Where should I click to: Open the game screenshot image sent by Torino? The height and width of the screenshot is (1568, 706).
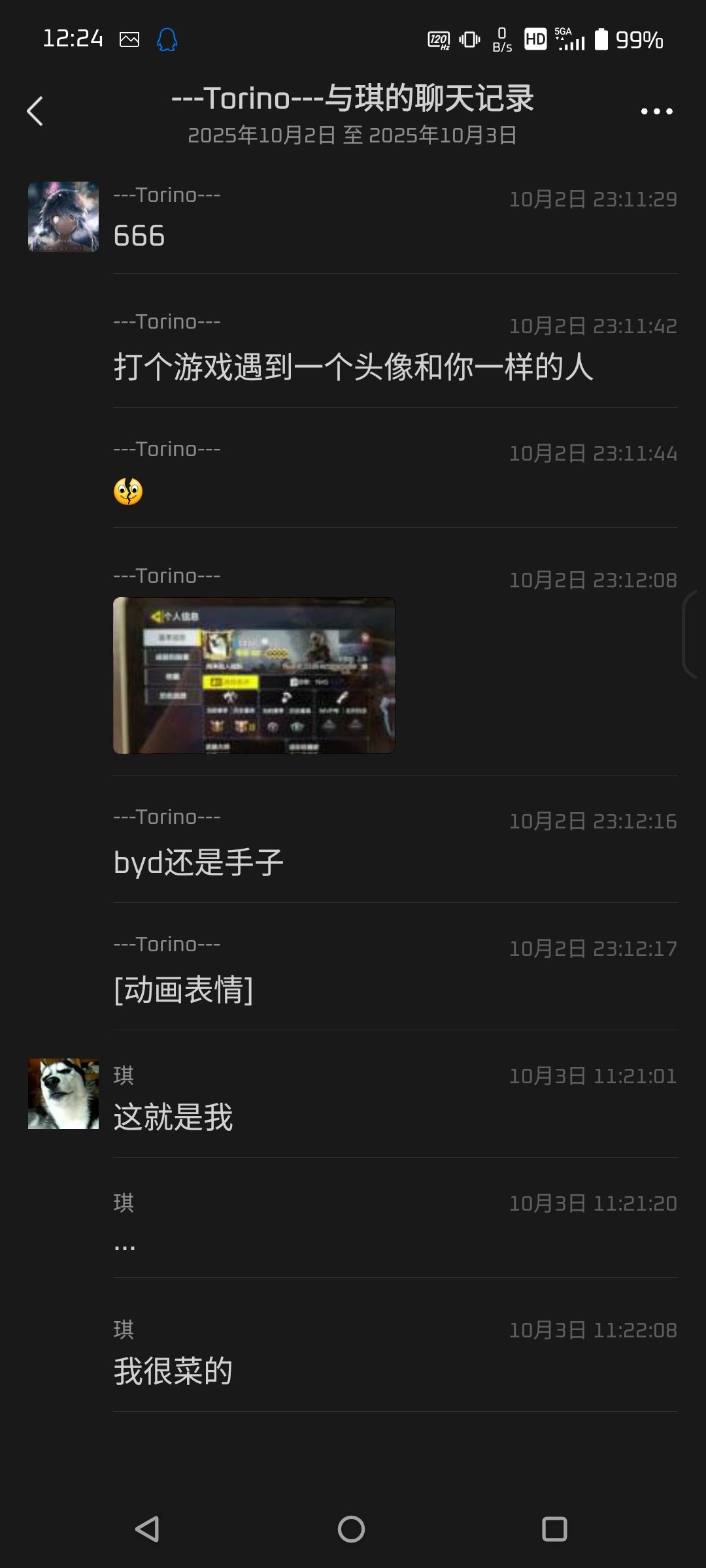click(x=254, y=675)
